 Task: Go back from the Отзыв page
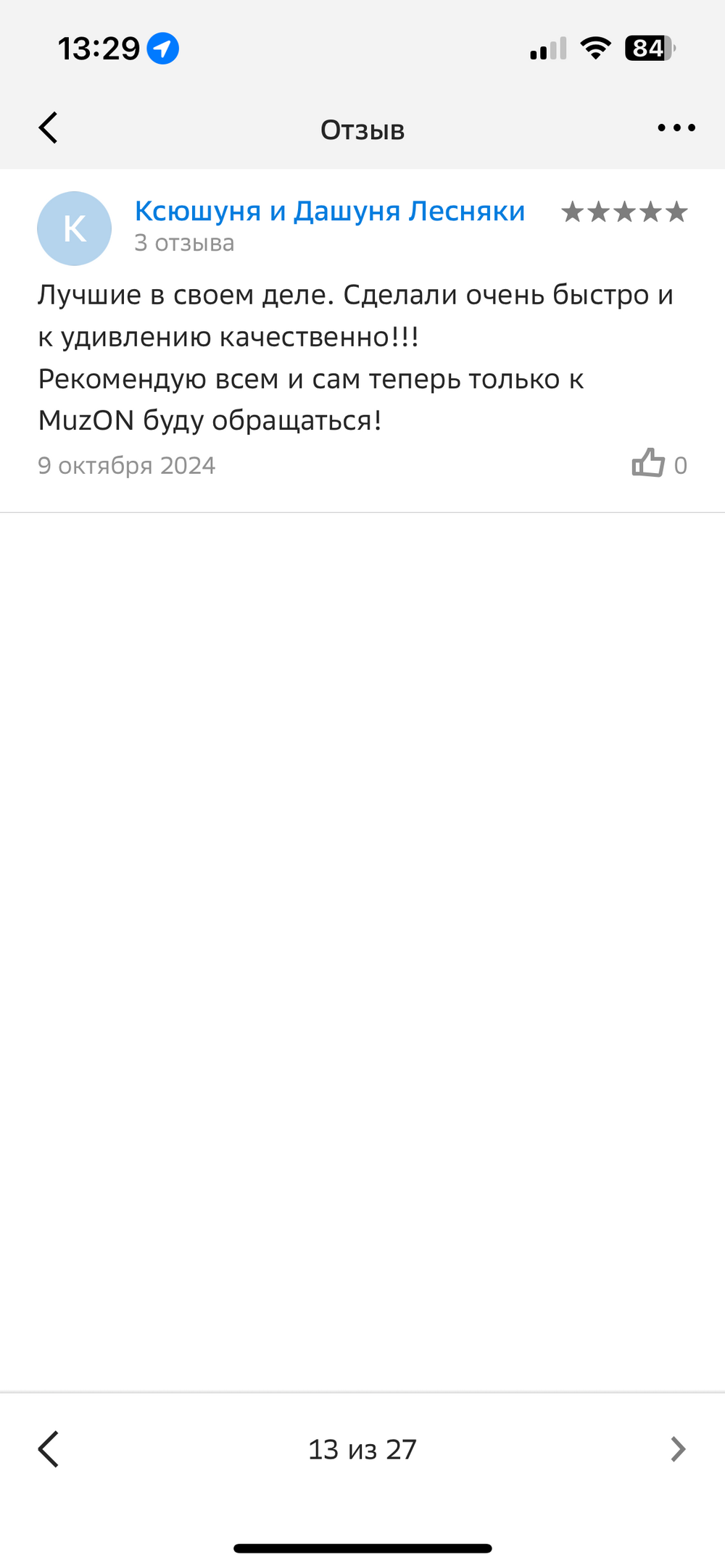click(48, 128)
